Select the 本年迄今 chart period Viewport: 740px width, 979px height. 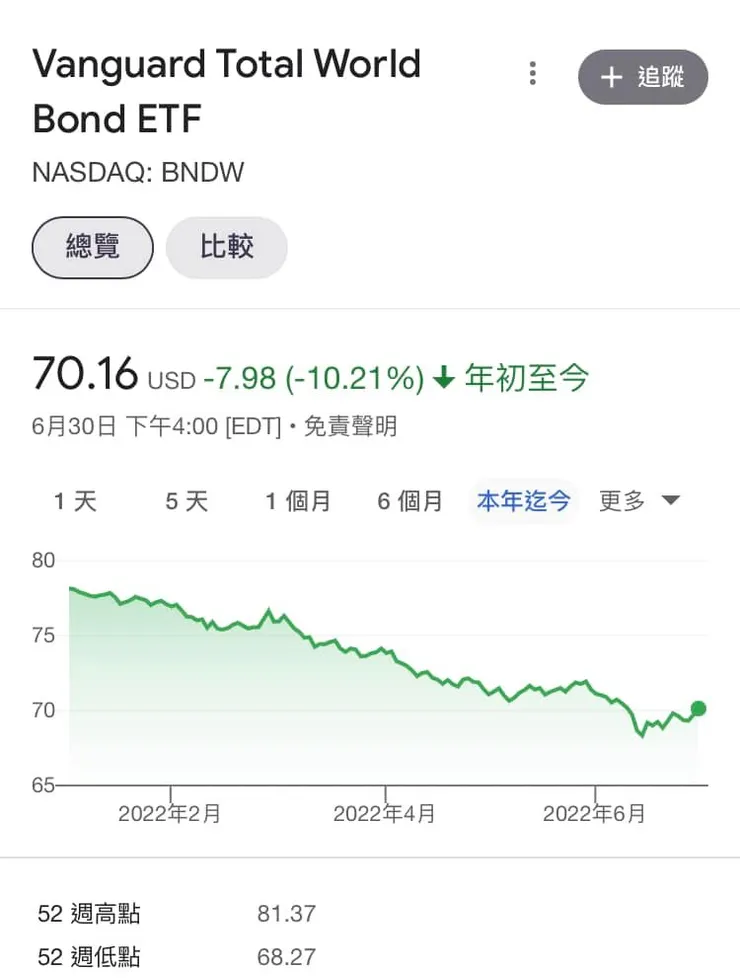pyautogui.click(x=523, y=501)
